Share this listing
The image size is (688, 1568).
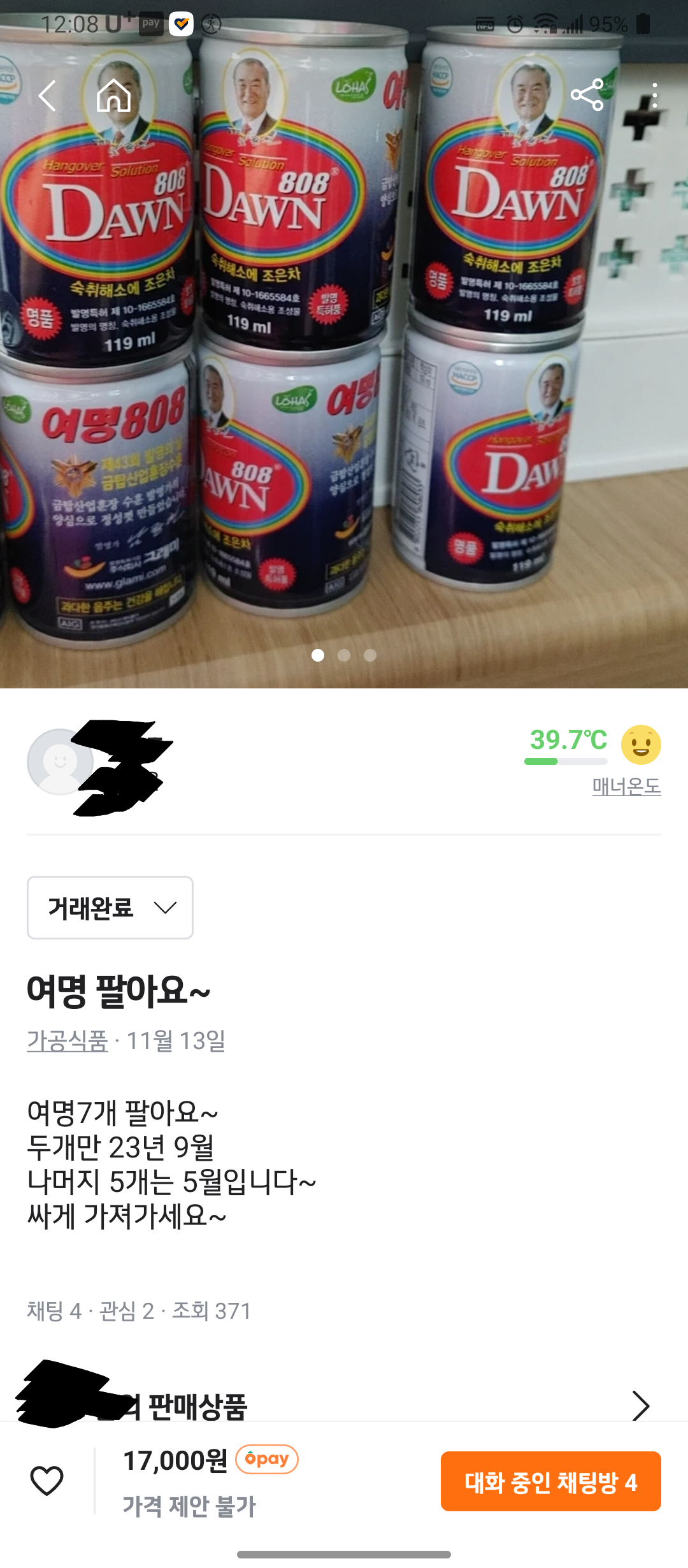point(587,95)
